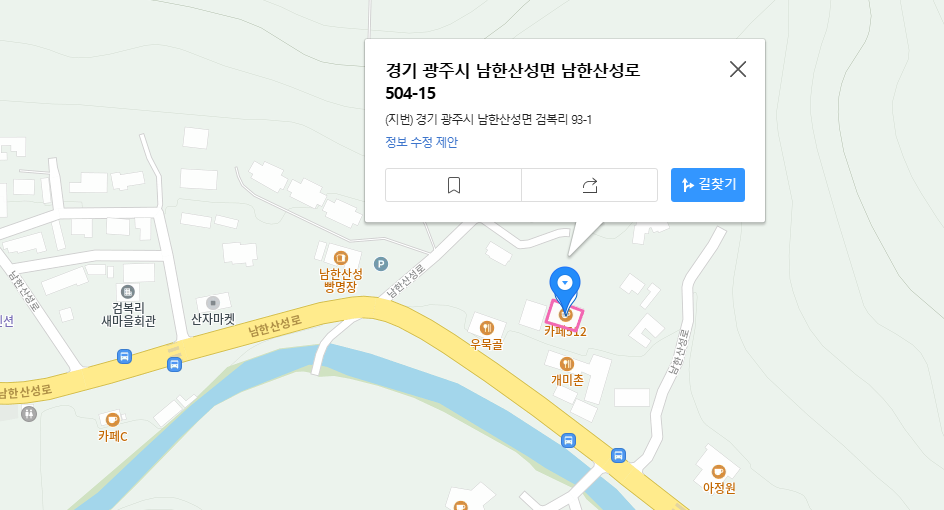The width and height of the screenshot is (944, 510).
Task: Tap the 길찾기 directions button
Action: click(708, 185)
